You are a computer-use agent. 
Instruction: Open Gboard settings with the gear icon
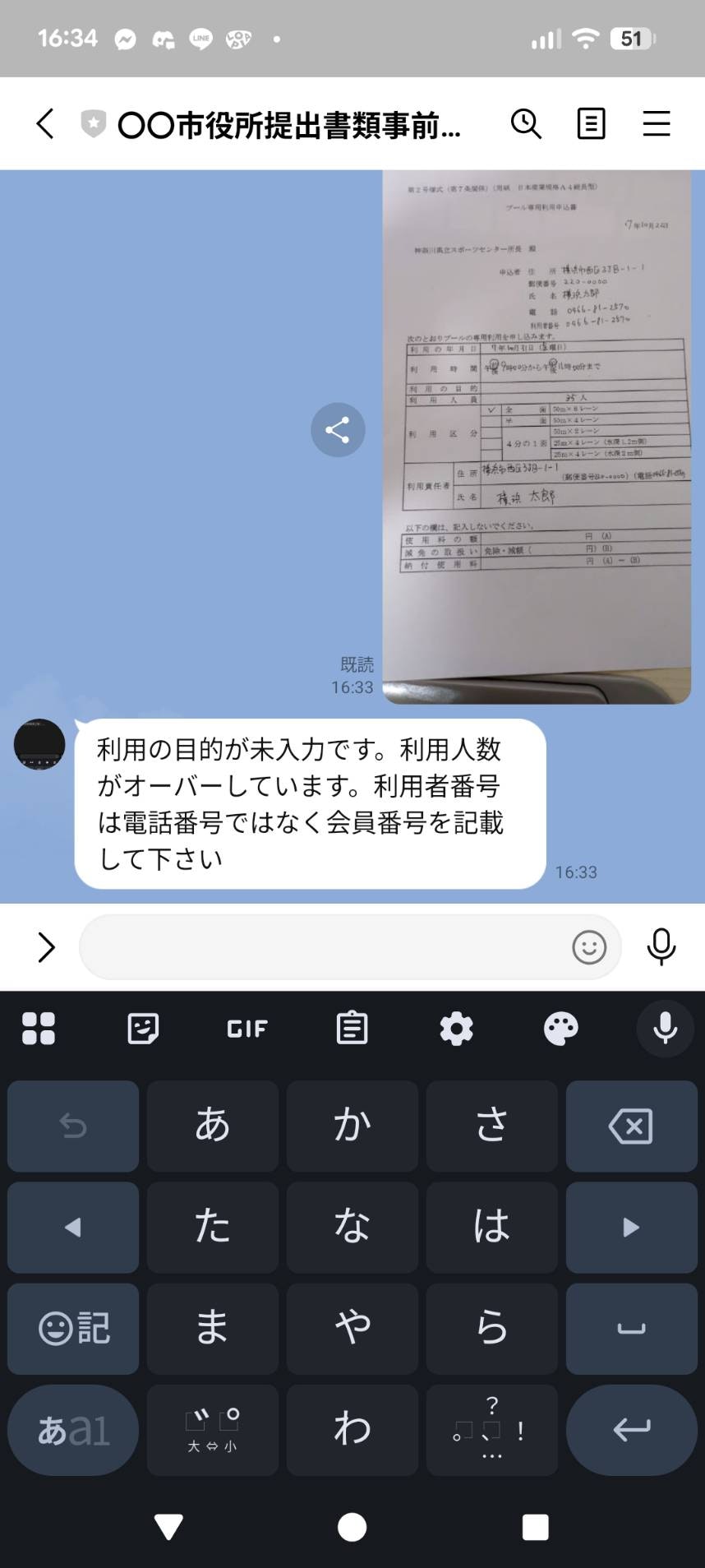(456, 1028)
